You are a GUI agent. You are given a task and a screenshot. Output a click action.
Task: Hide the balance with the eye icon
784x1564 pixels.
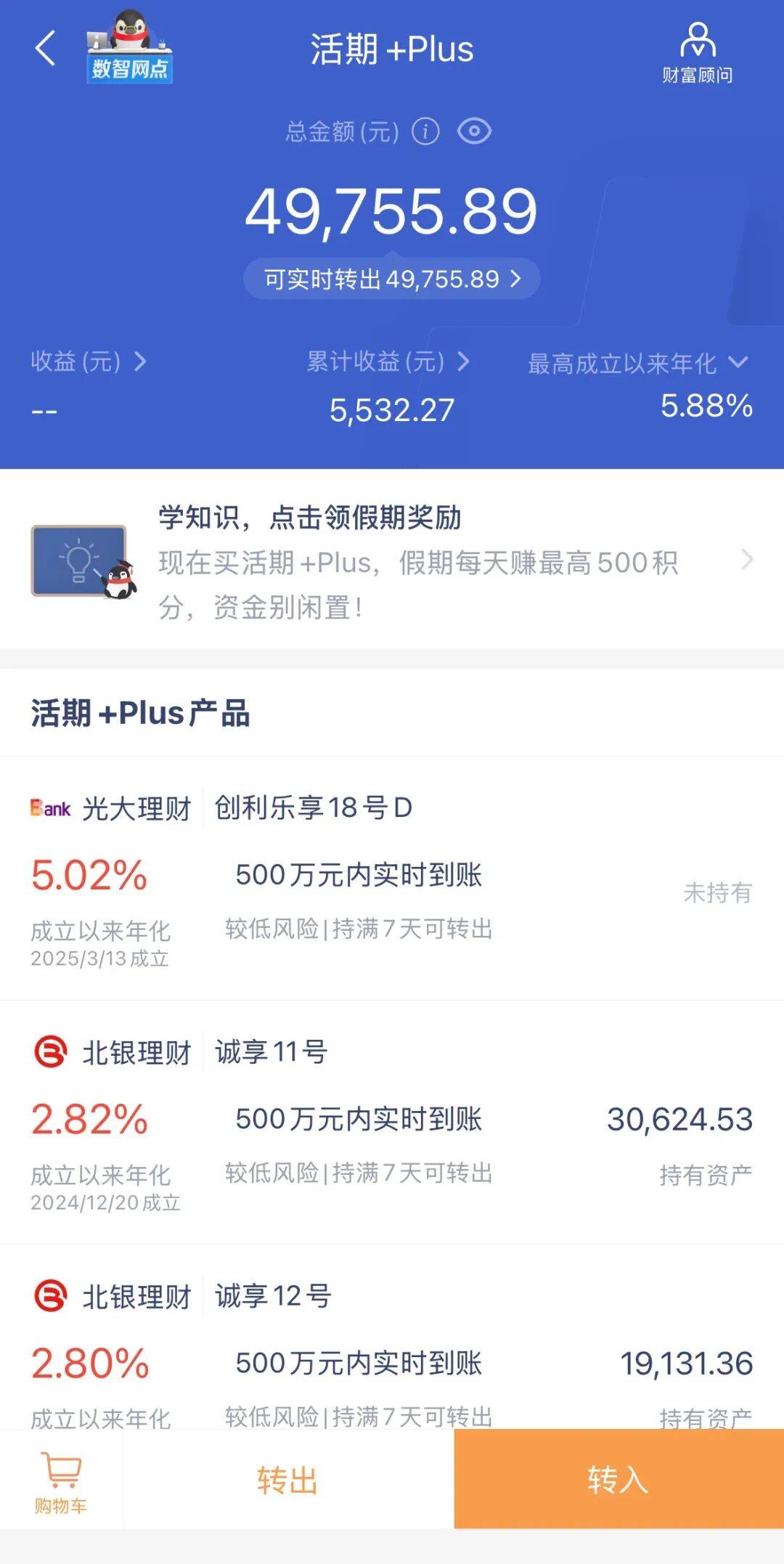pyautogui.click(x=474, y=131)
